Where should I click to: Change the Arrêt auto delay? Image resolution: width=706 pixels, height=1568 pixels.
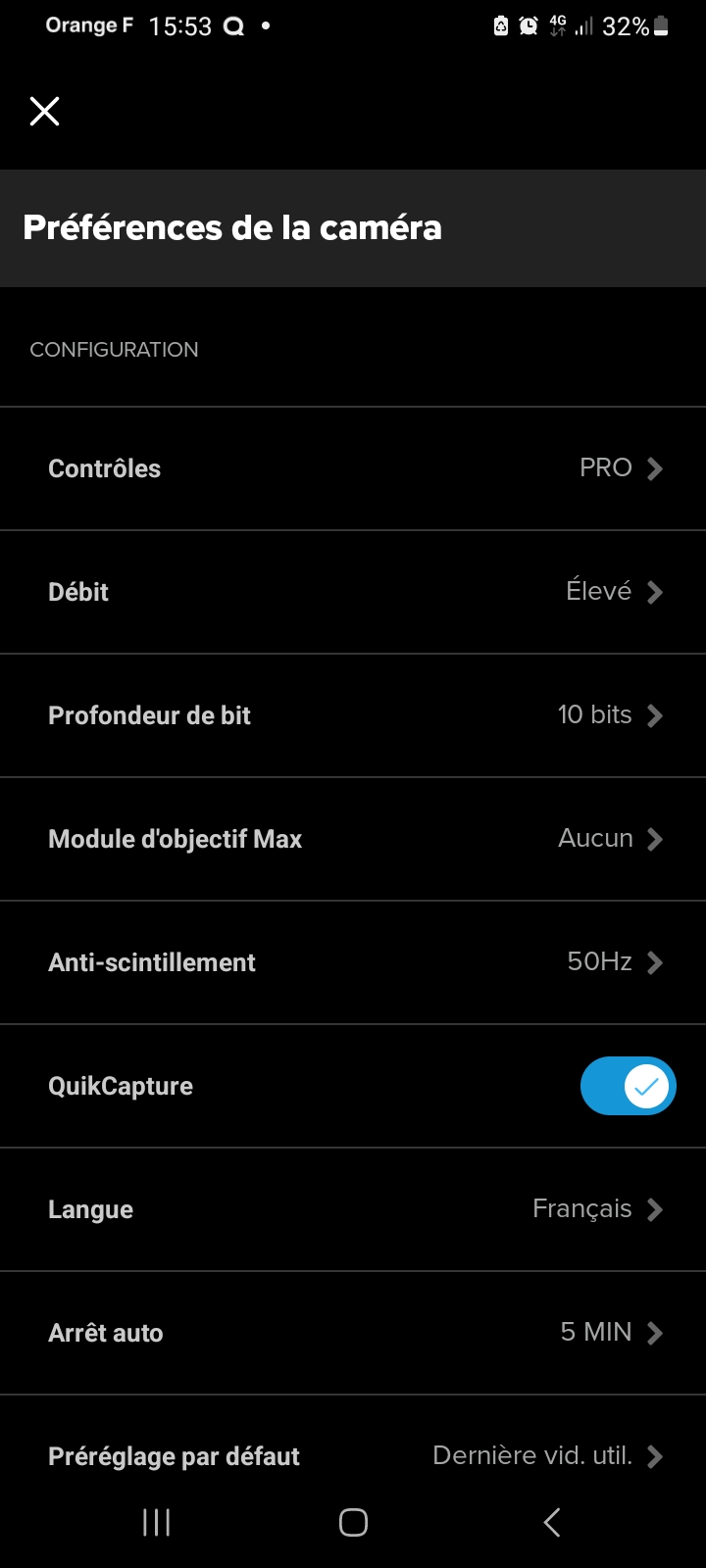[353, 1333]
